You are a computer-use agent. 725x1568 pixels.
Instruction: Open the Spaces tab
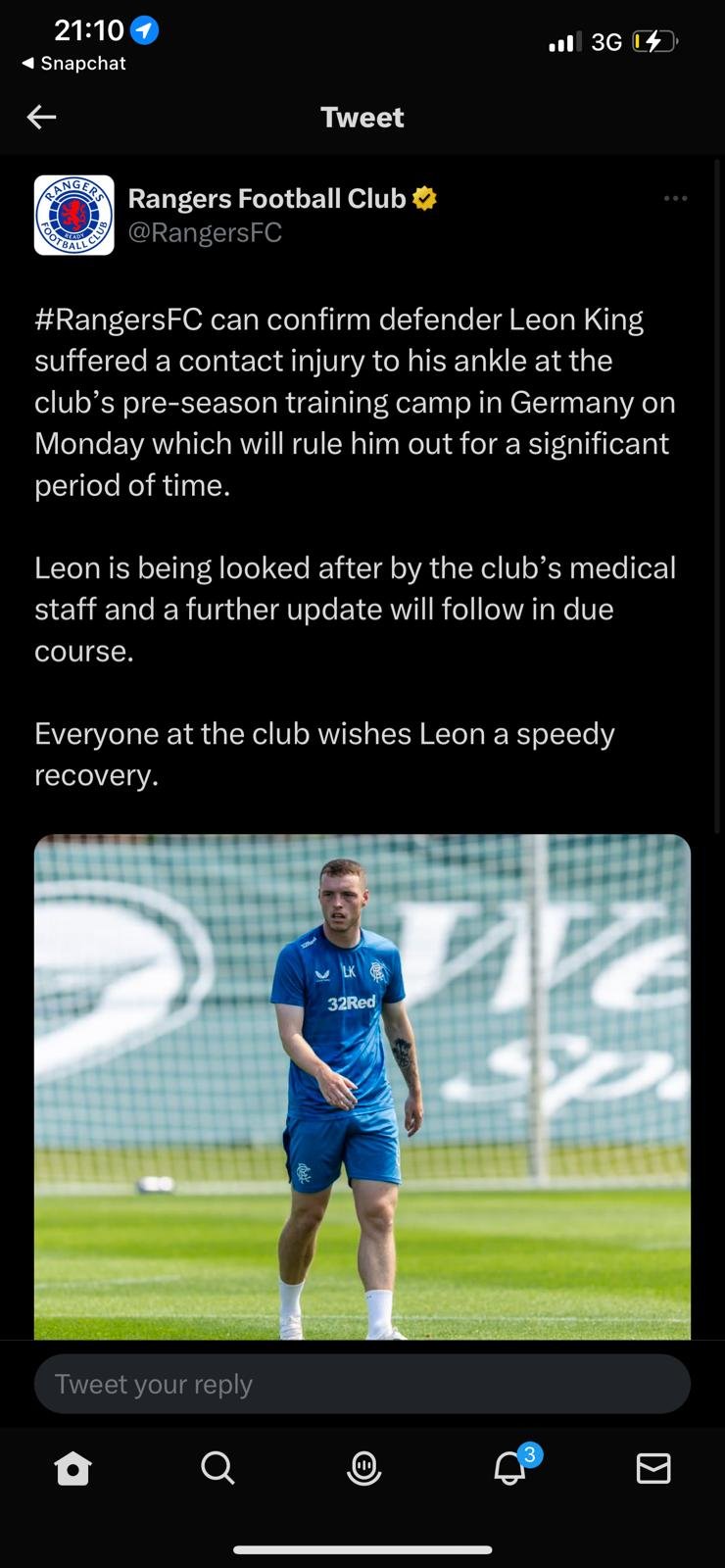[363, 1468]
